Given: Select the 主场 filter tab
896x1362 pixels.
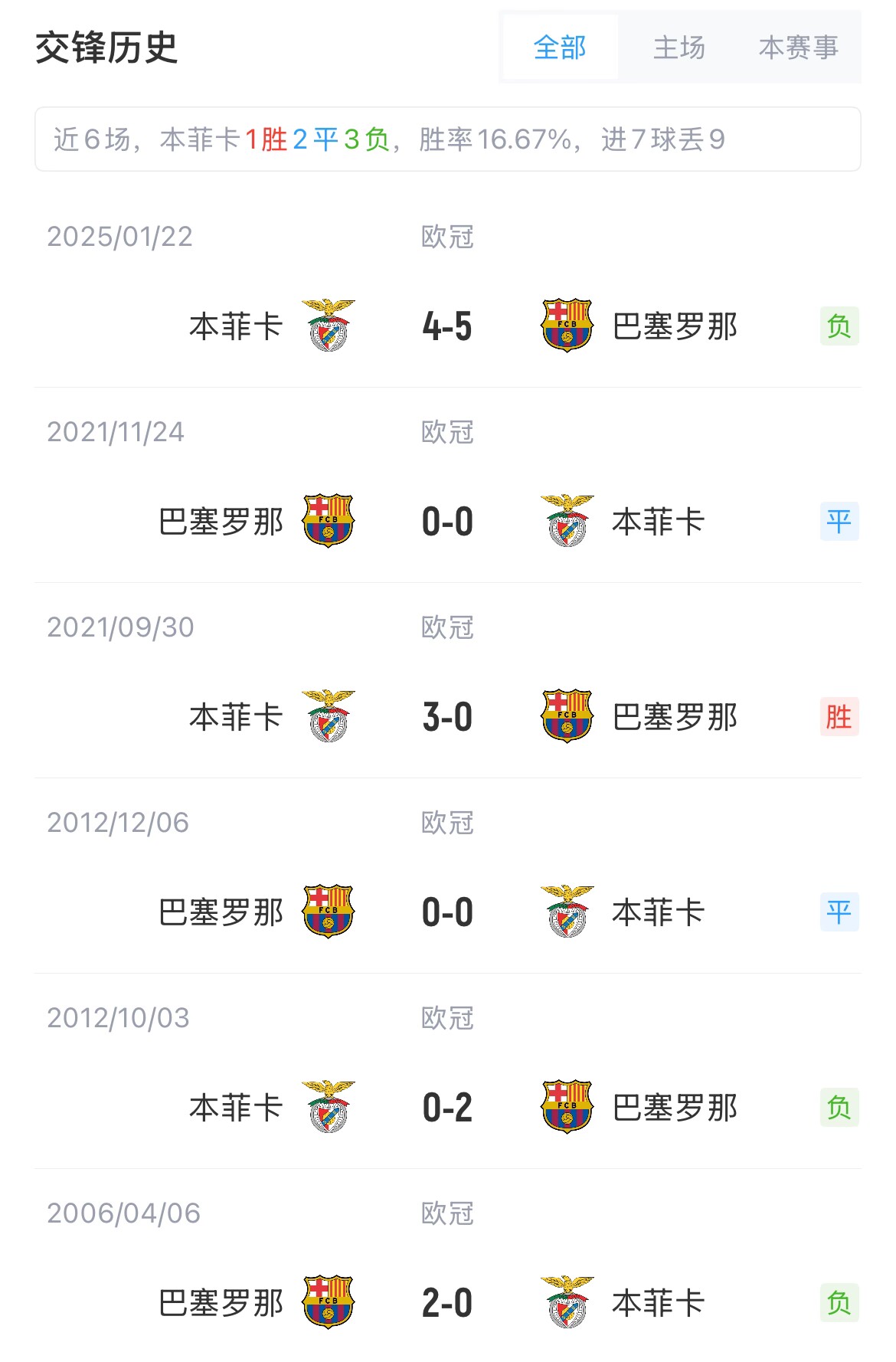Looking at the screenshot, I should (x=679, y=47).
